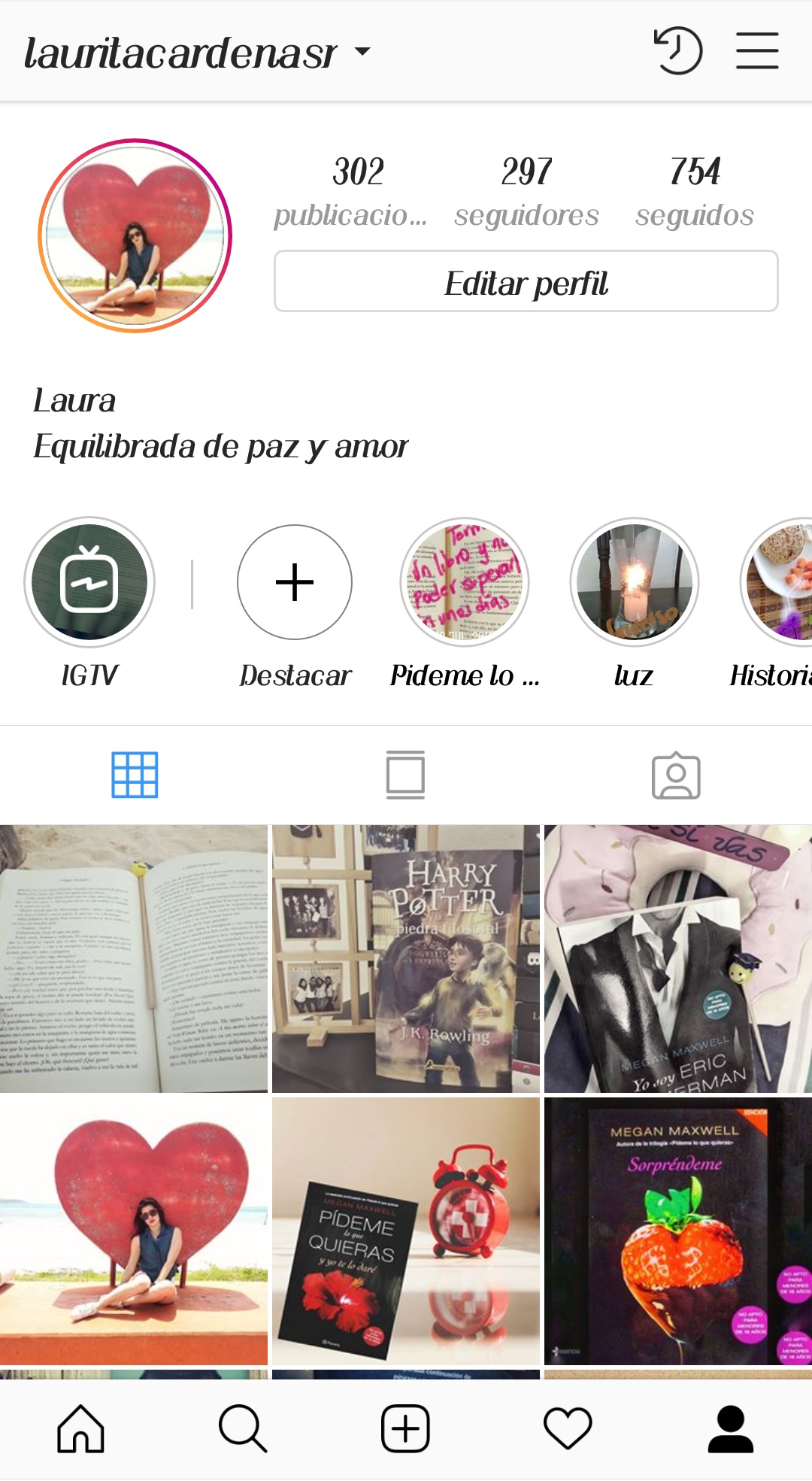The image size is (812, 1481).
Task: Open the activity heart tab
Action: (x=568, y=1428)
